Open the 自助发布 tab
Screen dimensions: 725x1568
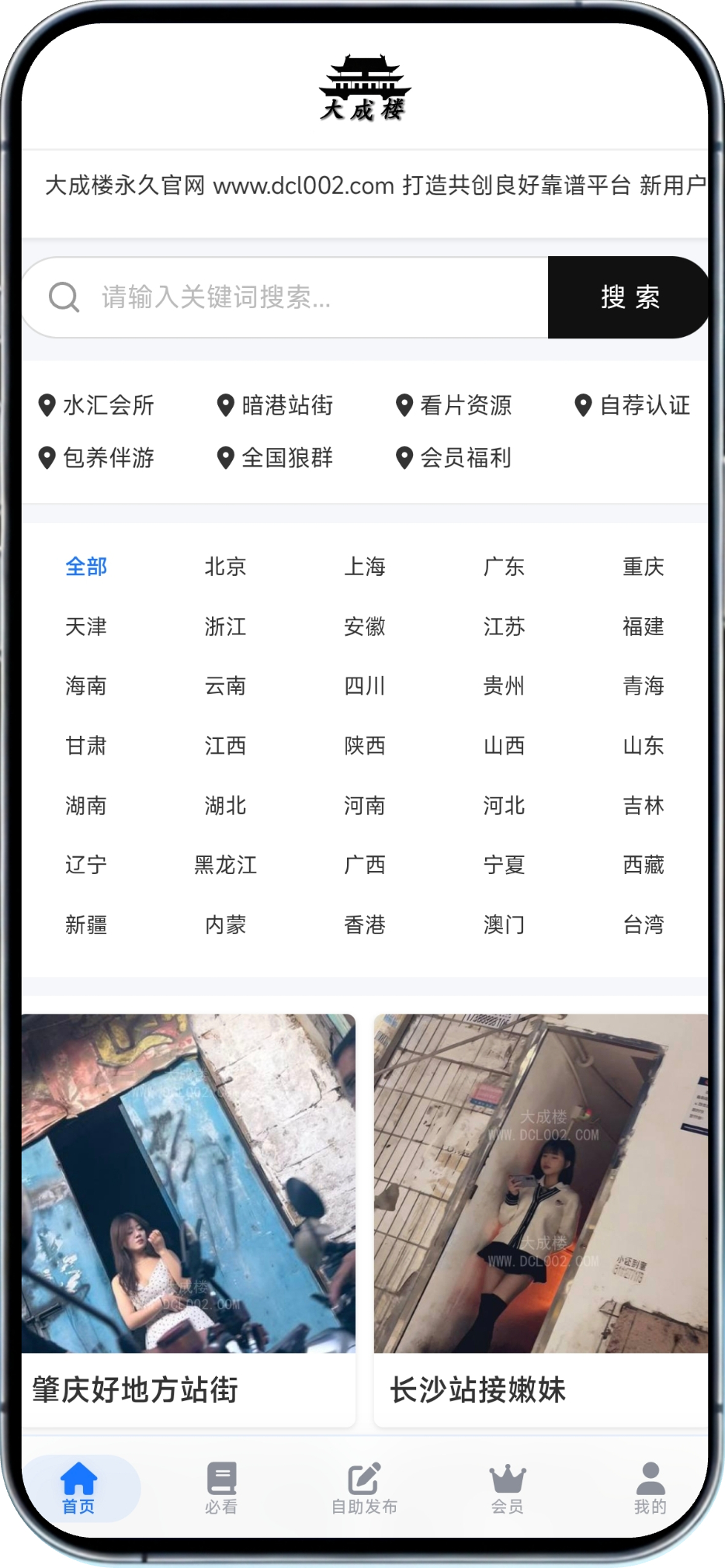click(364, 1488)
